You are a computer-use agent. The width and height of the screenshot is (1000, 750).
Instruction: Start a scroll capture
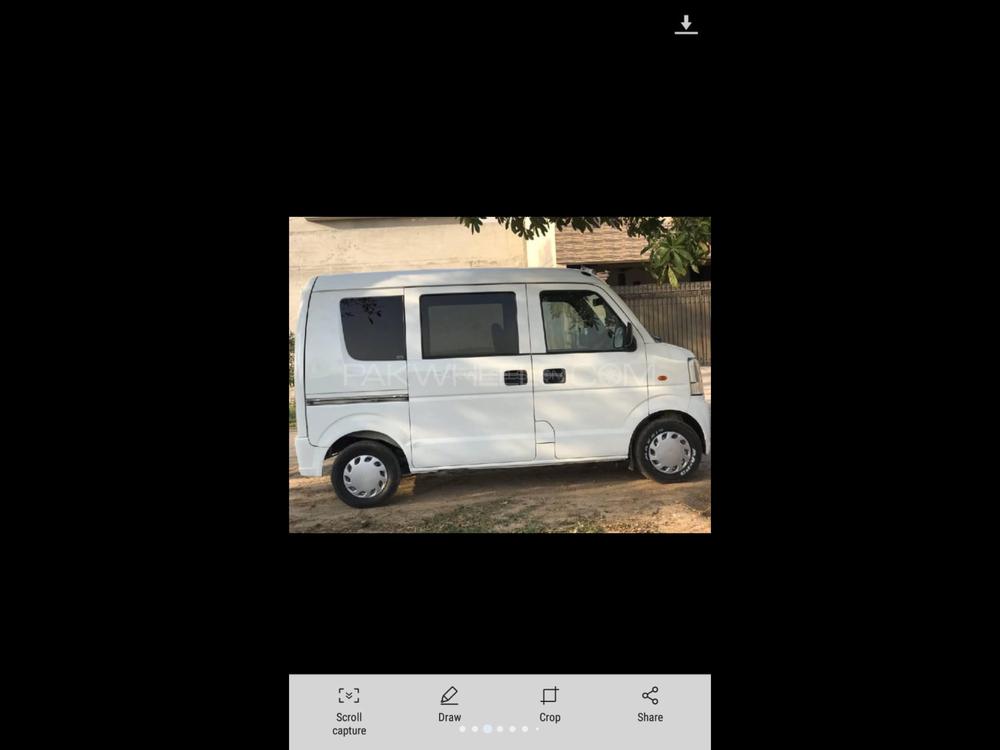(349, 709)
